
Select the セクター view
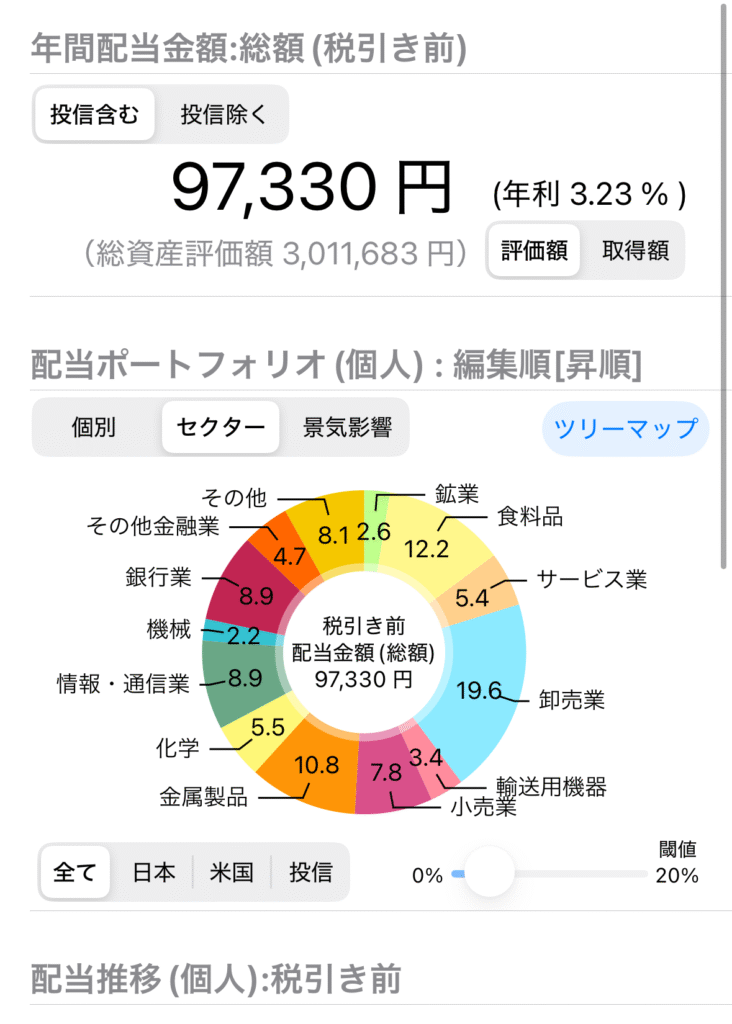tap(220, 427)
